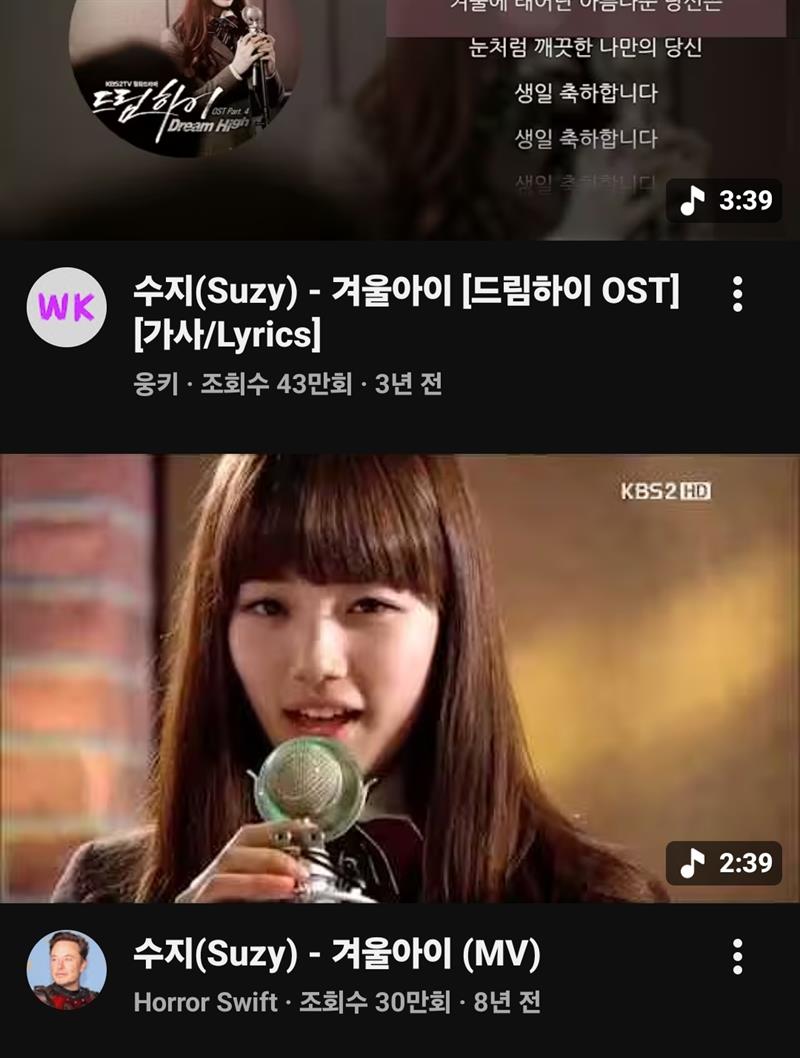Image resolution: width=800 pixels, height=1058 pixels.
Task: Open more options for the 가사/Lyrics video
Action: [x=737, y=295]
